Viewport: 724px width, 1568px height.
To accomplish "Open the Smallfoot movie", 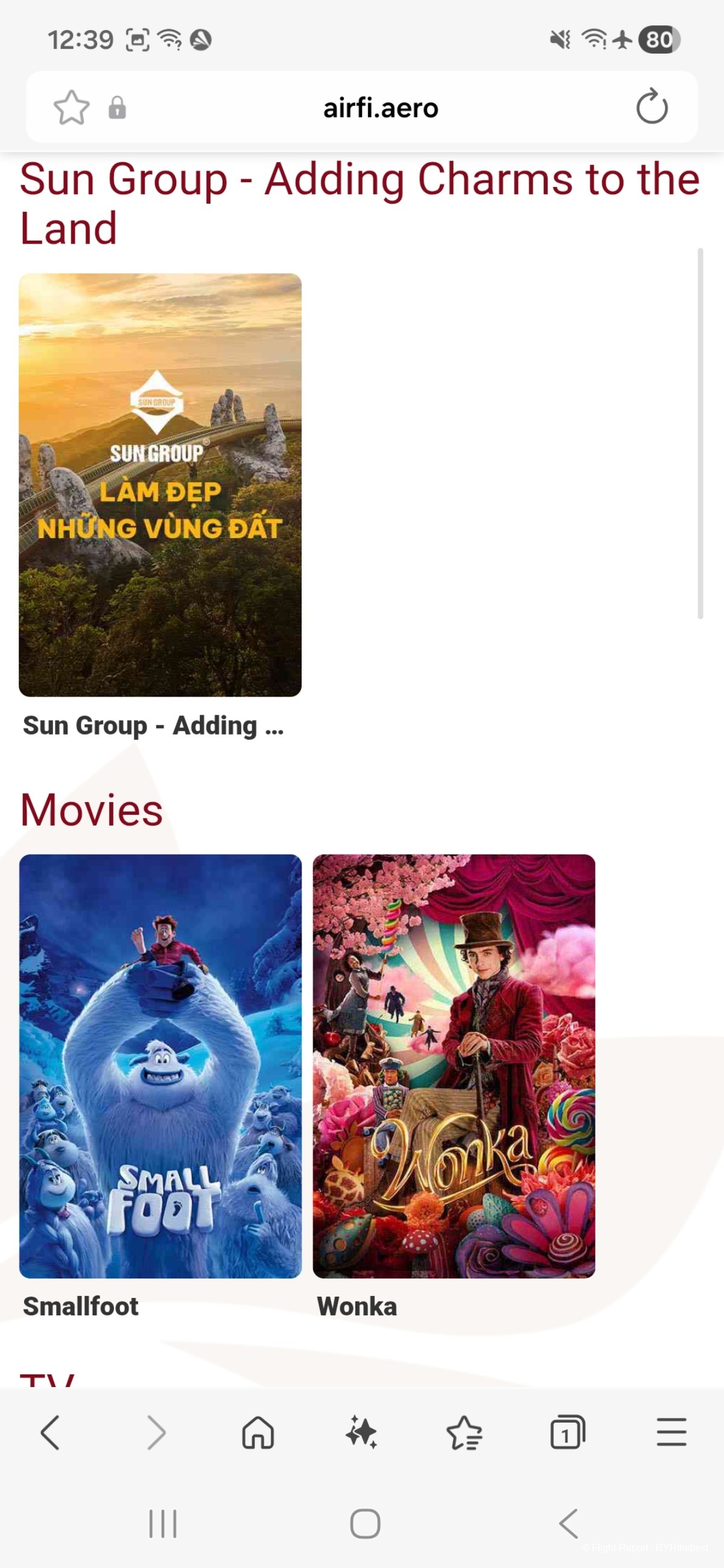I will click(x=160, y=1065).
